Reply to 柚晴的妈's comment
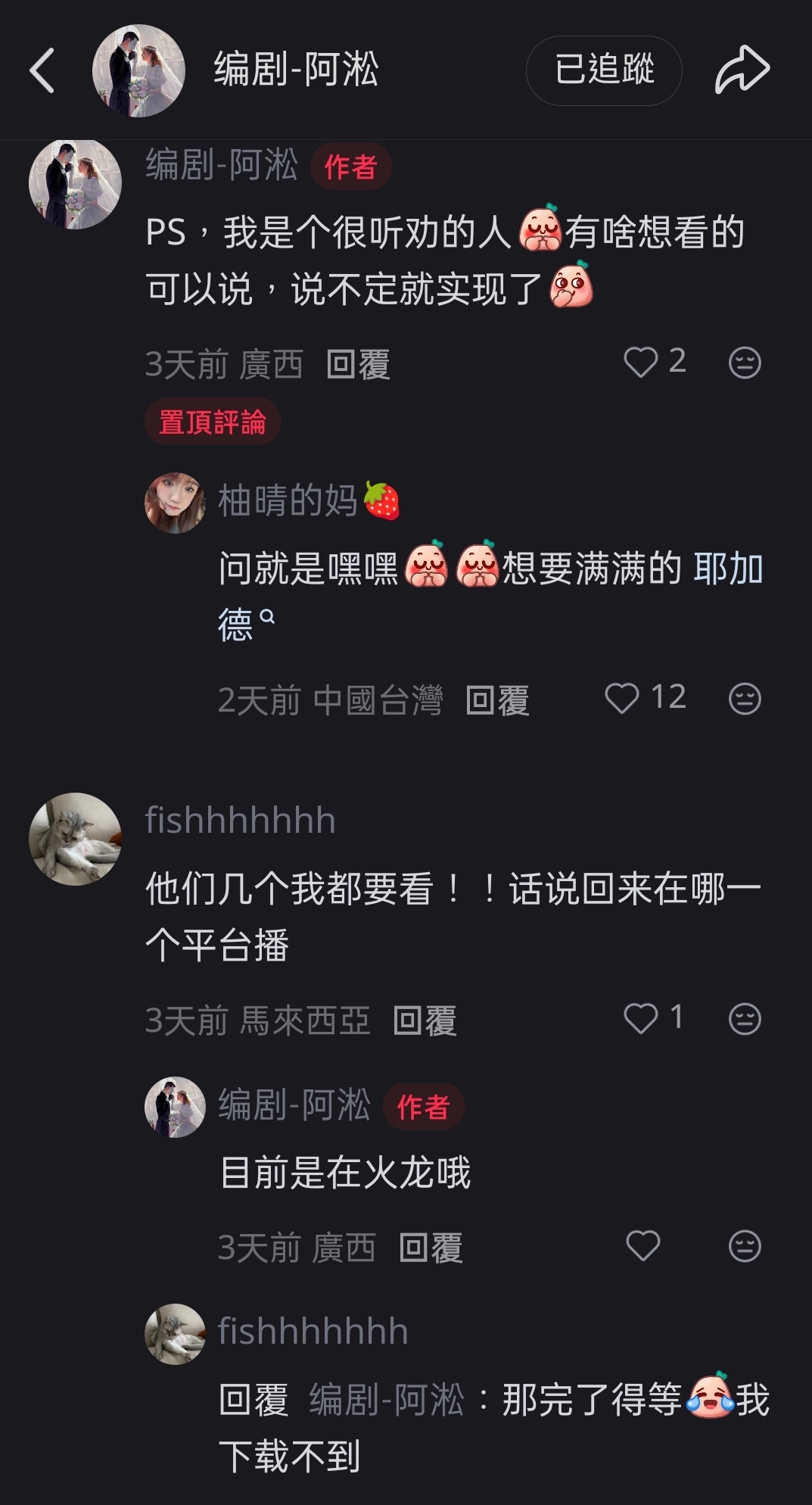 pos(497,700)
